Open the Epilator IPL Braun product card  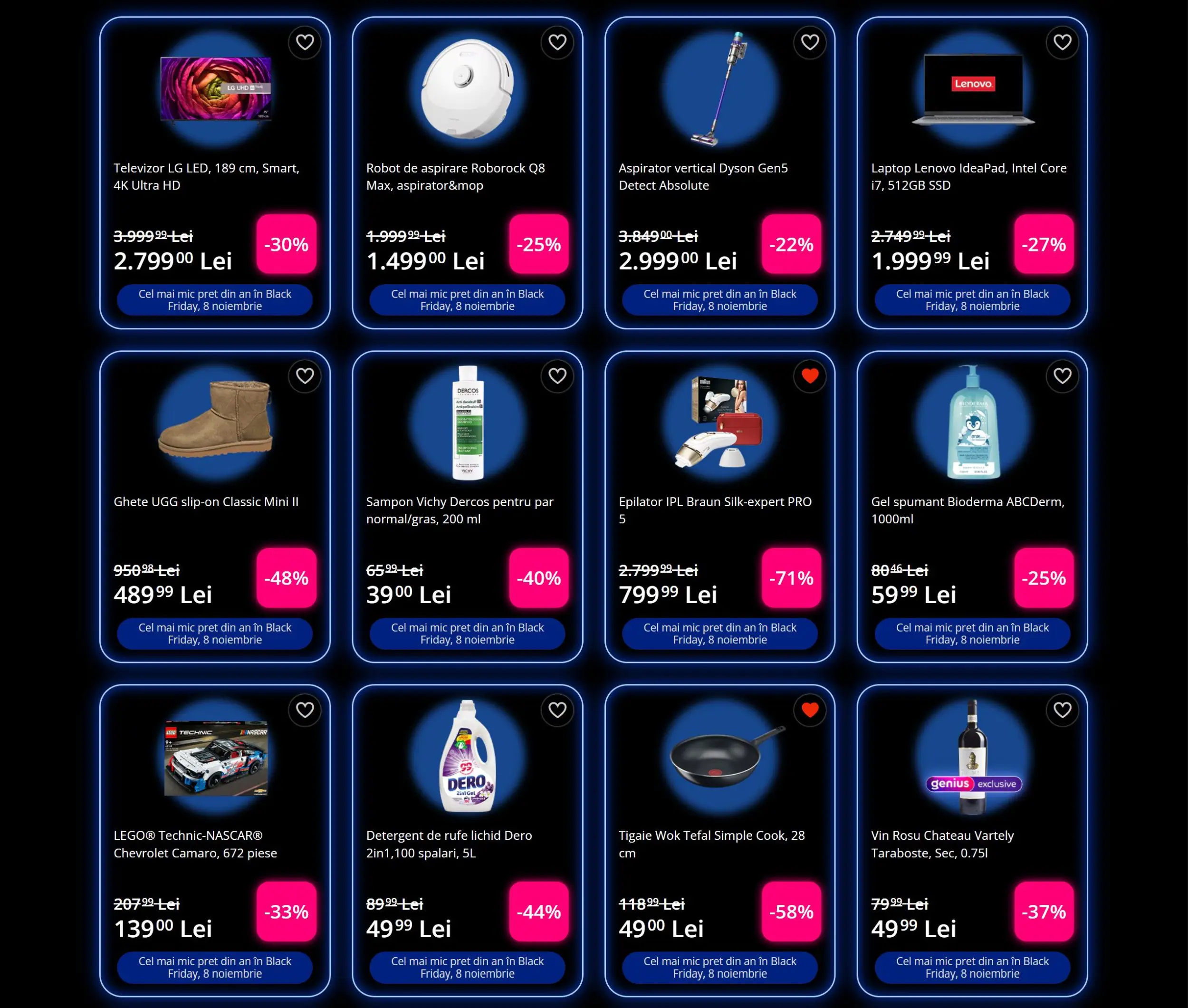[x=715, y=510]
